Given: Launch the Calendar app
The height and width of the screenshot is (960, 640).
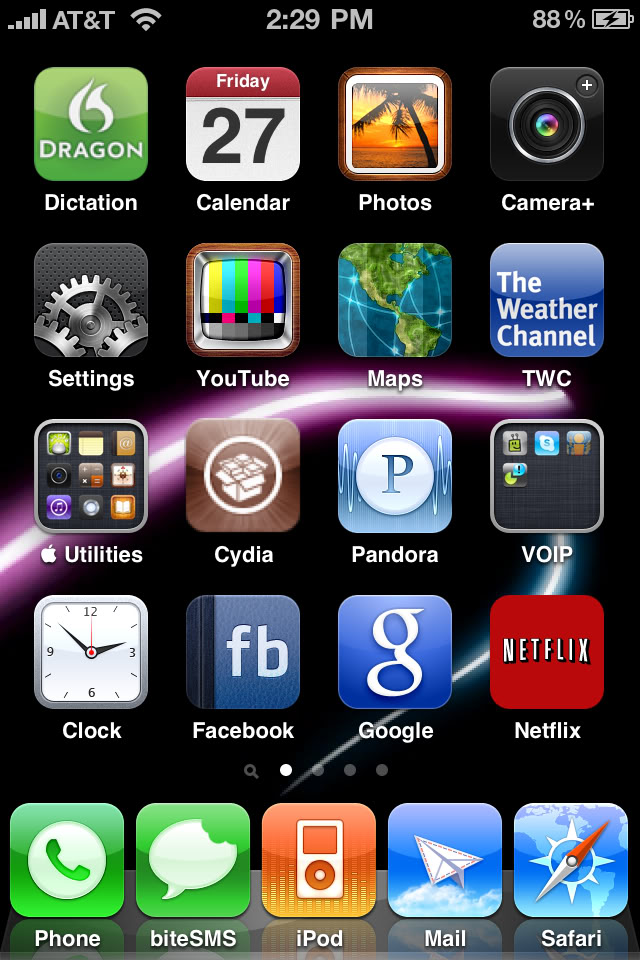Looking at the screenshot, I should (x=243, y=124).
